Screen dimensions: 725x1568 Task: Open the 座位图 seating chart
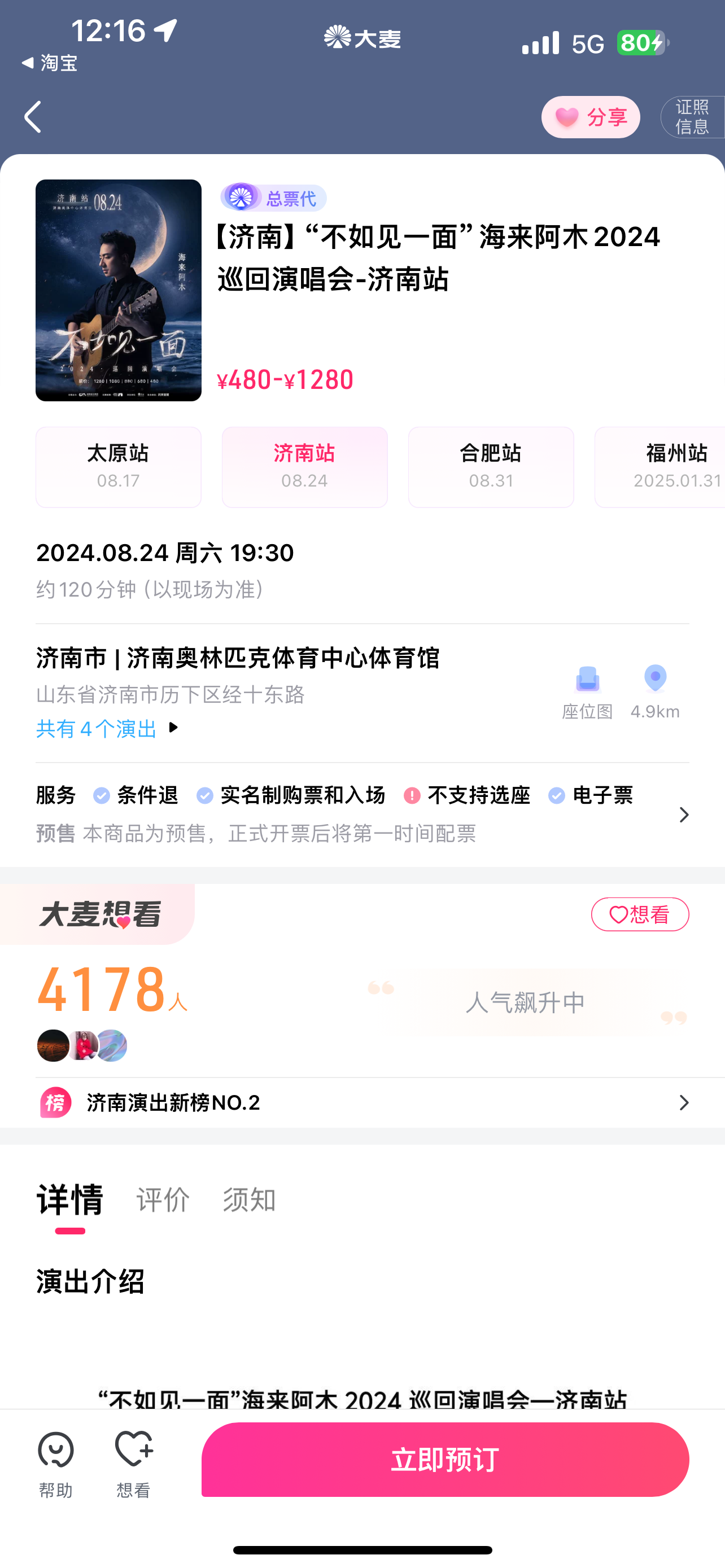pyautogui.click(x=587, y=693)
